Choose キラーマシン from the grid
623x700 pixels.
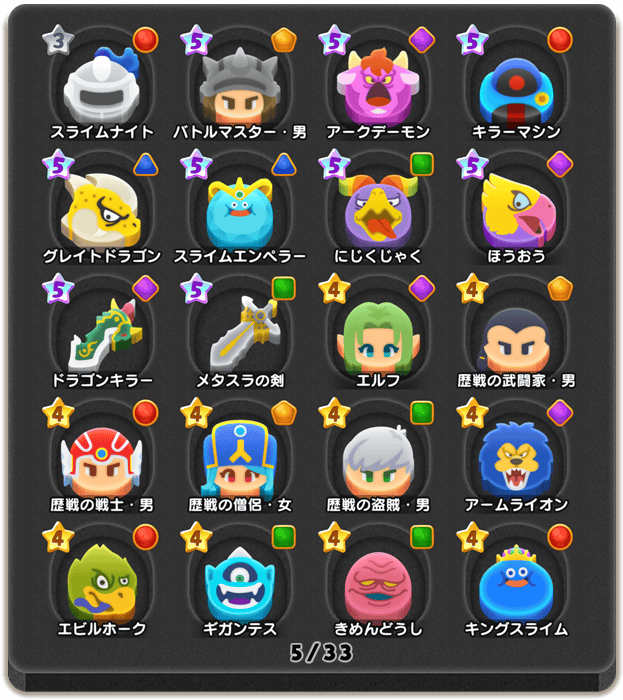pos(516,85)
